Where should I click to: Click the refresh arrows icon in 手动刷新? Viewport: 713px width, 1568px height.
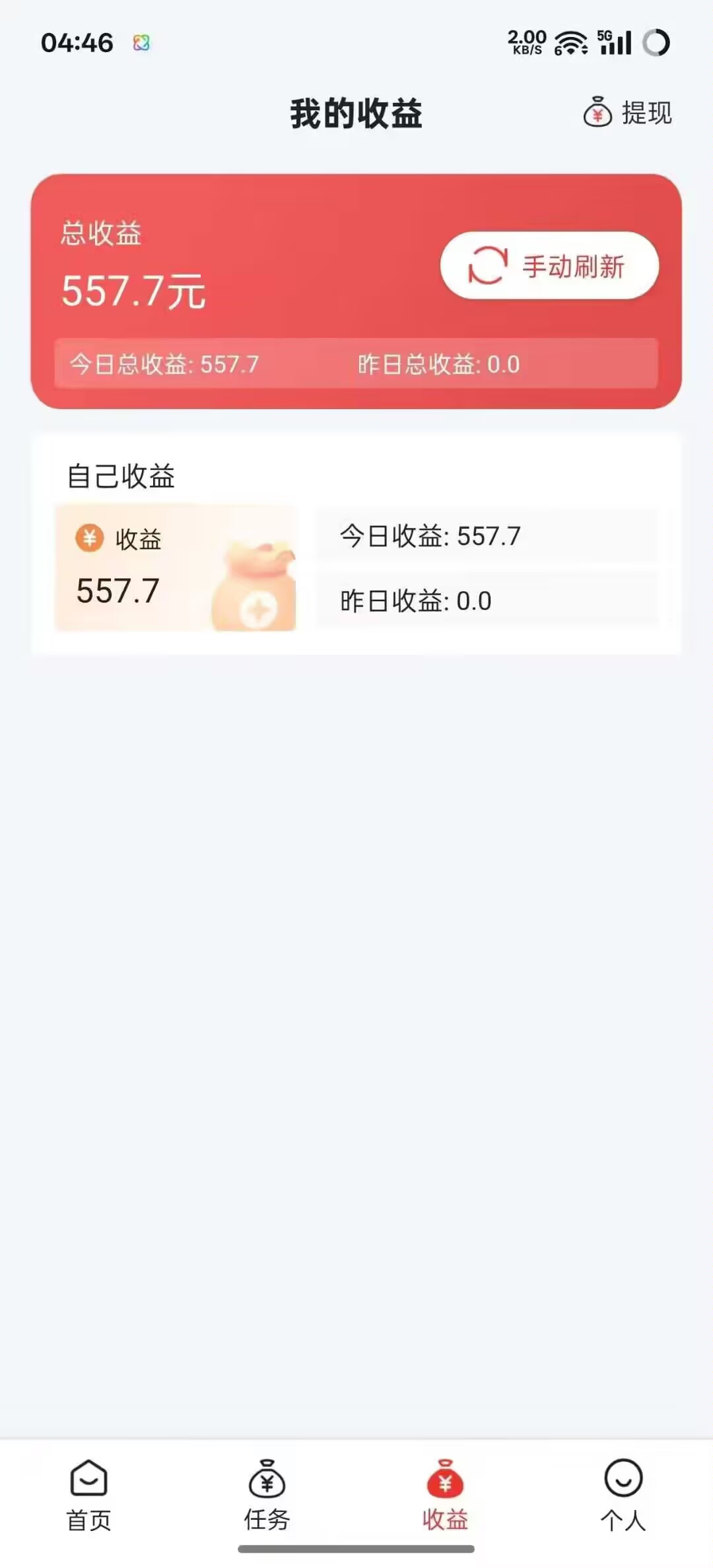pyautogui.click(x=489, y=265)
